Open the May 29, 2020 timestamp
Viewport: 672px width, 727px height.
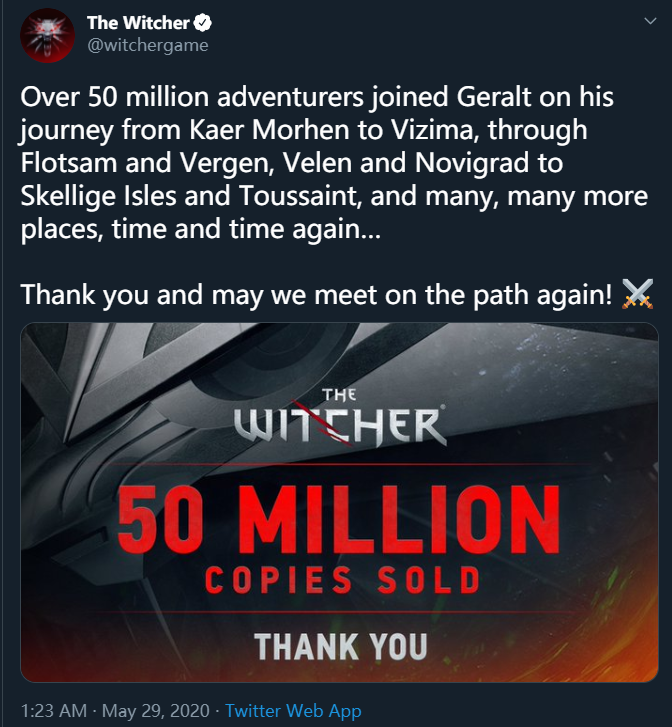(x=112, y=711)
